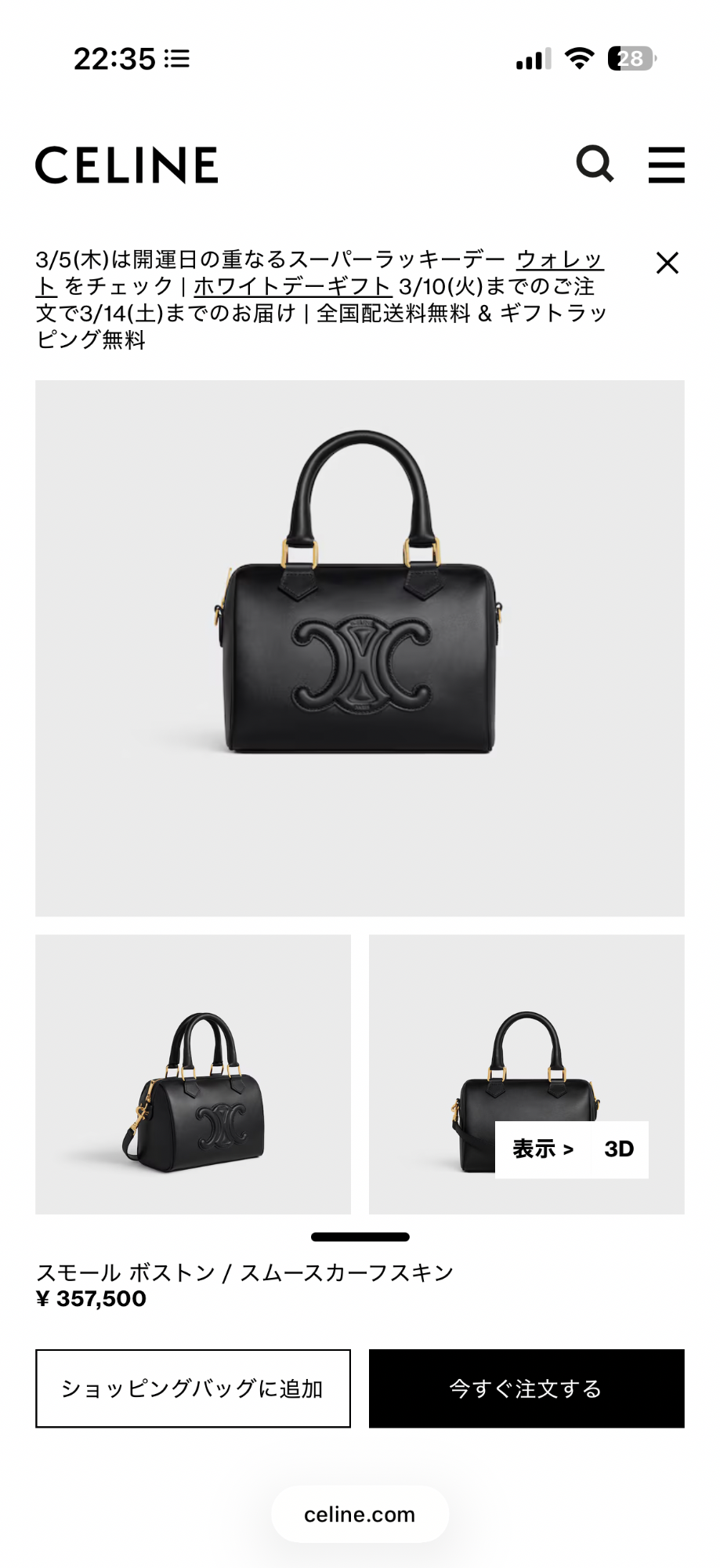Tap 表示 > 3D view button
The image size is (720, 1568).
(x=571, y=1149)
